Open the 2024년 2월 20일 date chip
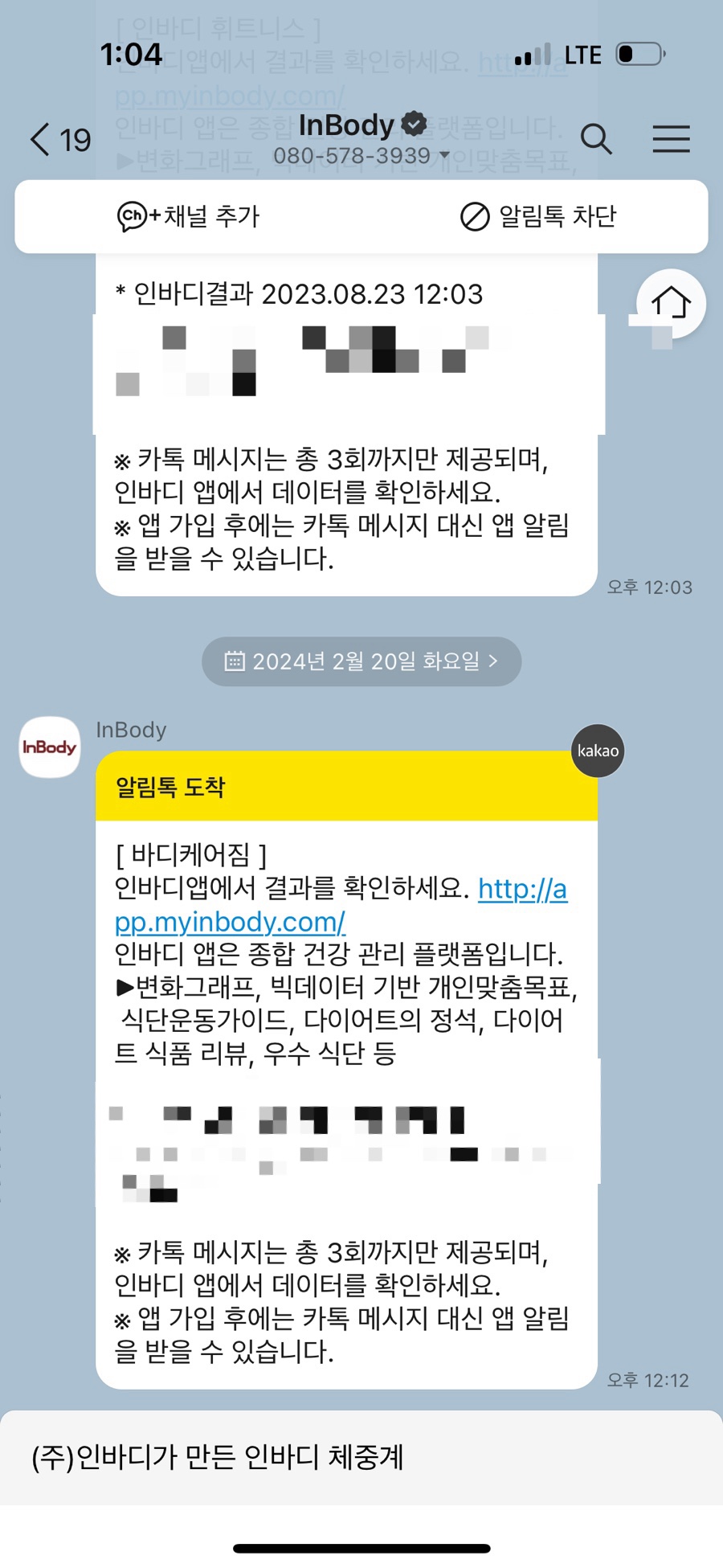This screenshot has height=1568, width=723. click(361, 661)
